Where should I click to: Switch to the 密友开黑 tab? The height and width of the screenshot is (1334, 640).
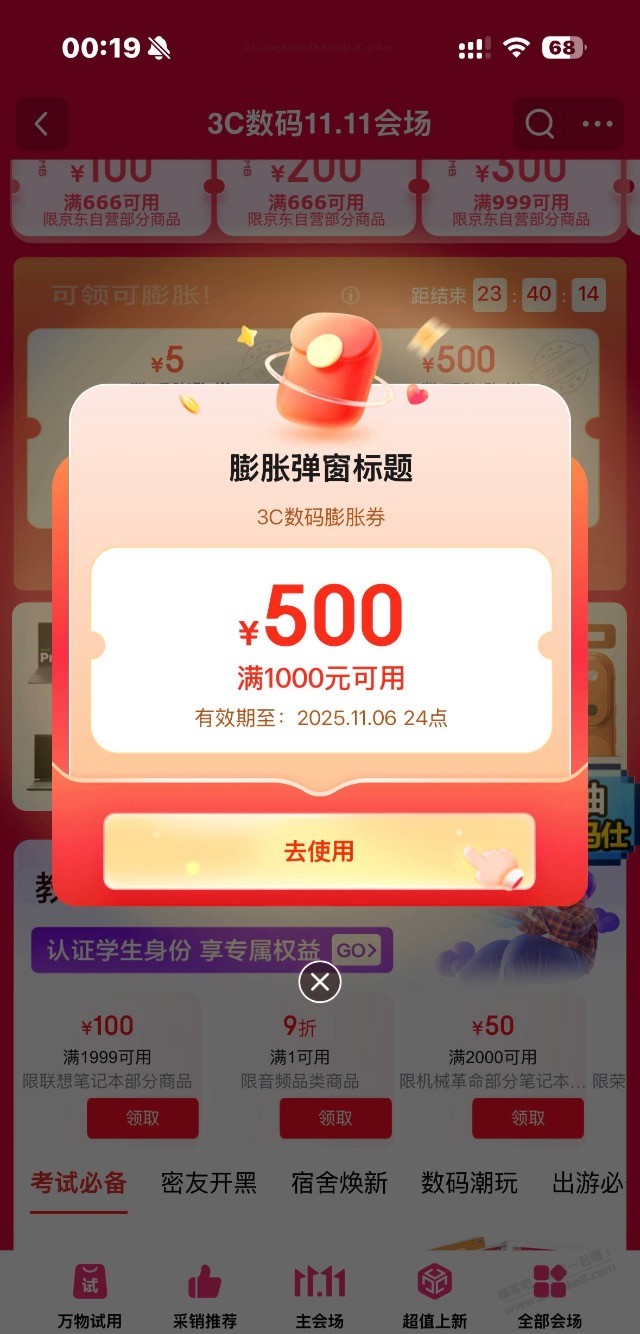coord(209,1184)
